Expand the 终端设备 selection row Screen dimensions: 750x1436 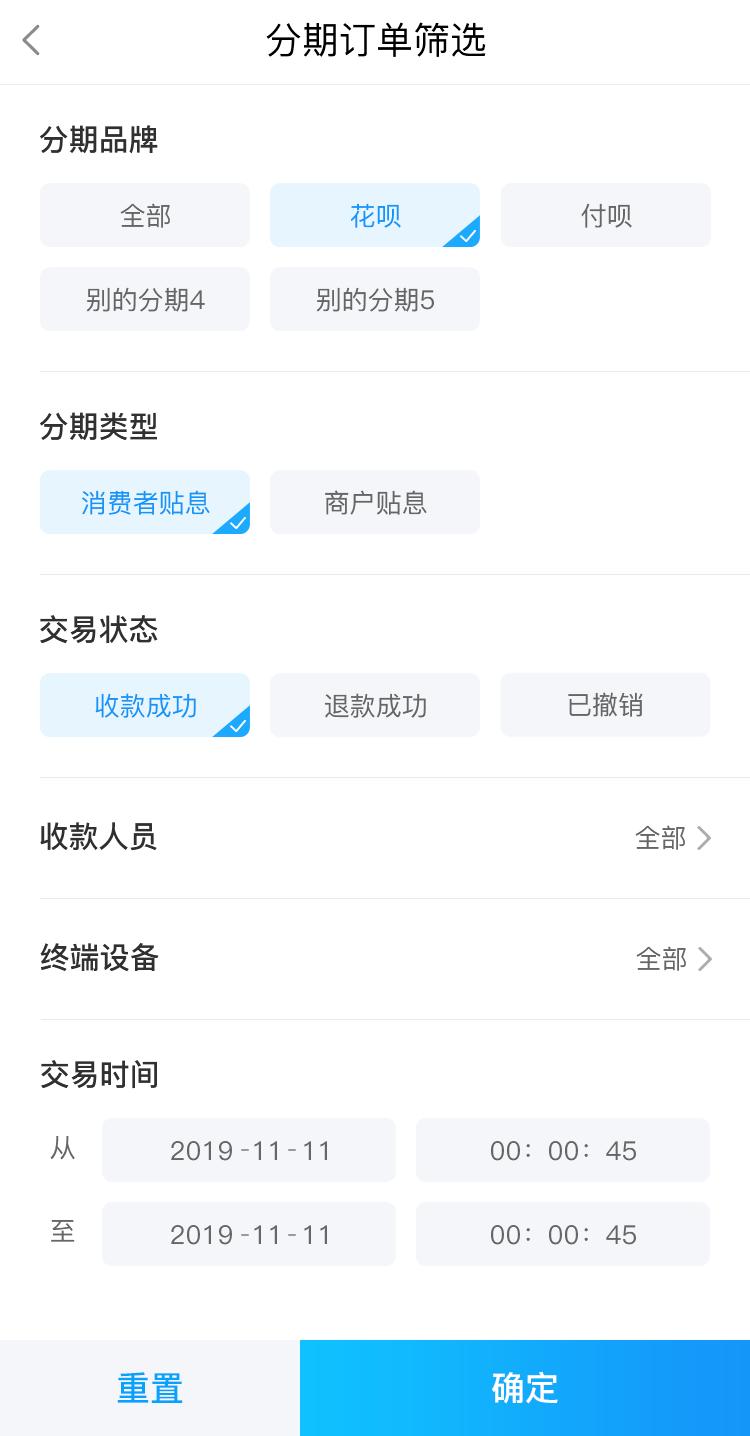point(375,959)
